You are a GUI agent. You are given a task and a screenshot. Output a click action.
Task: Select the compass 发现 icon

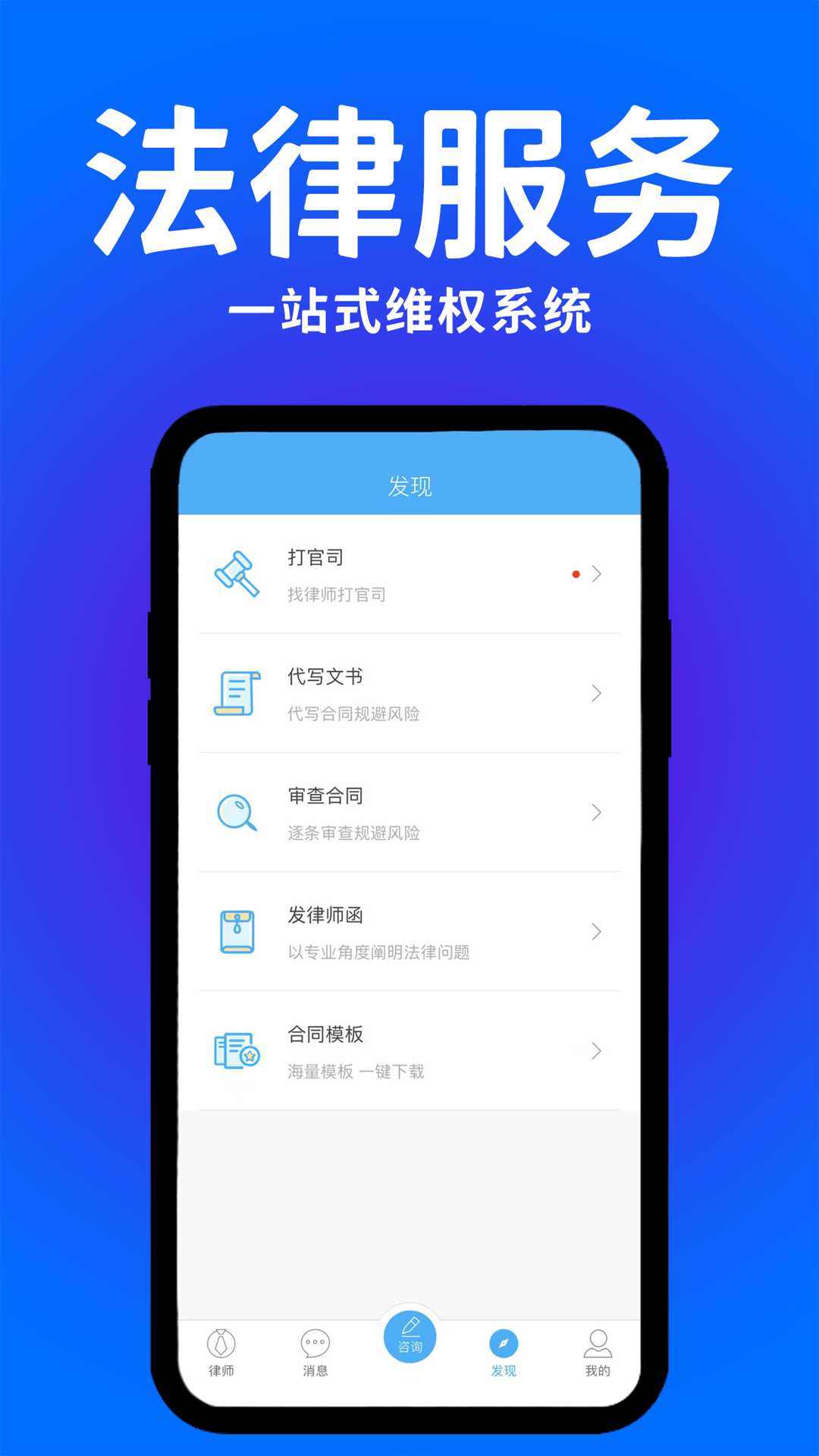coord(503,1343)
